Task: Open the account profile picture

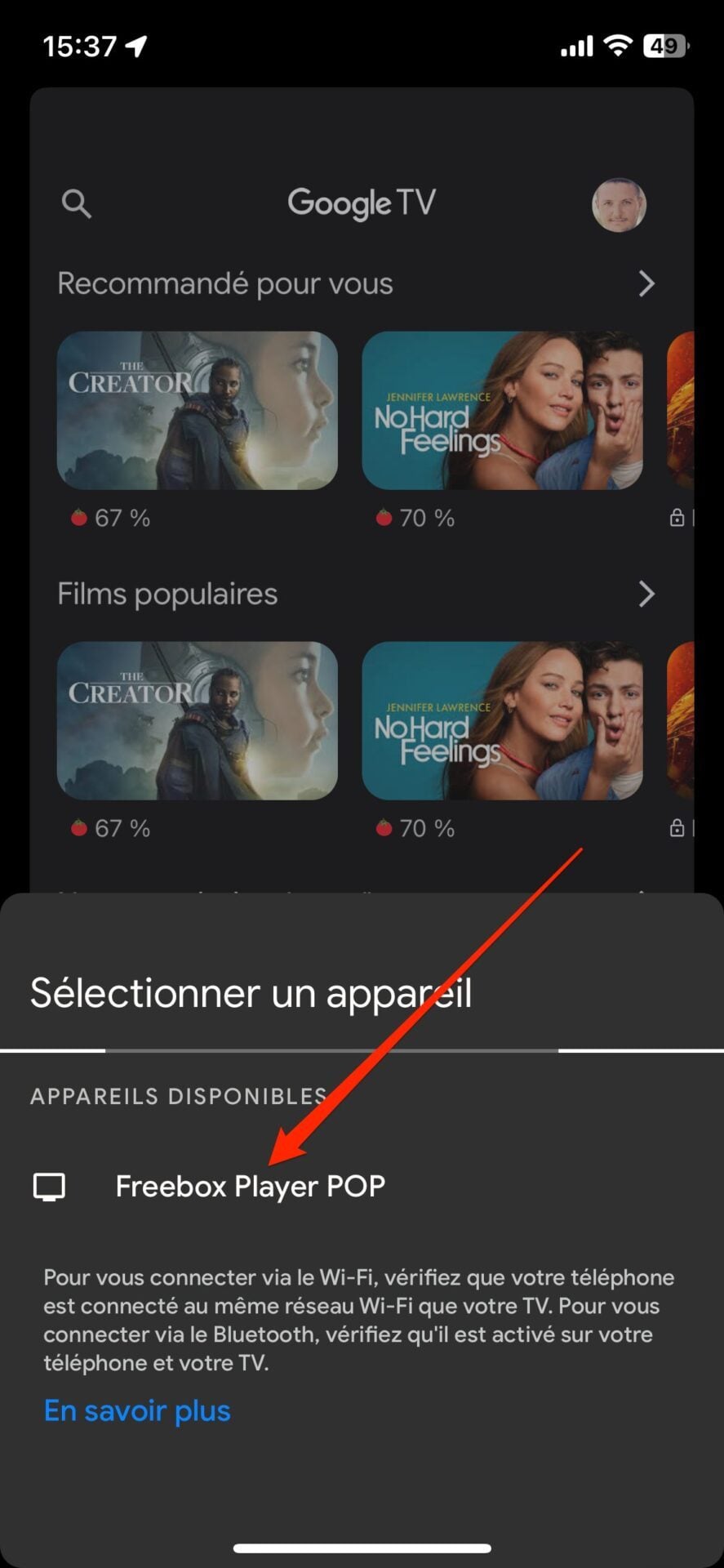Action: pos(619,205)
